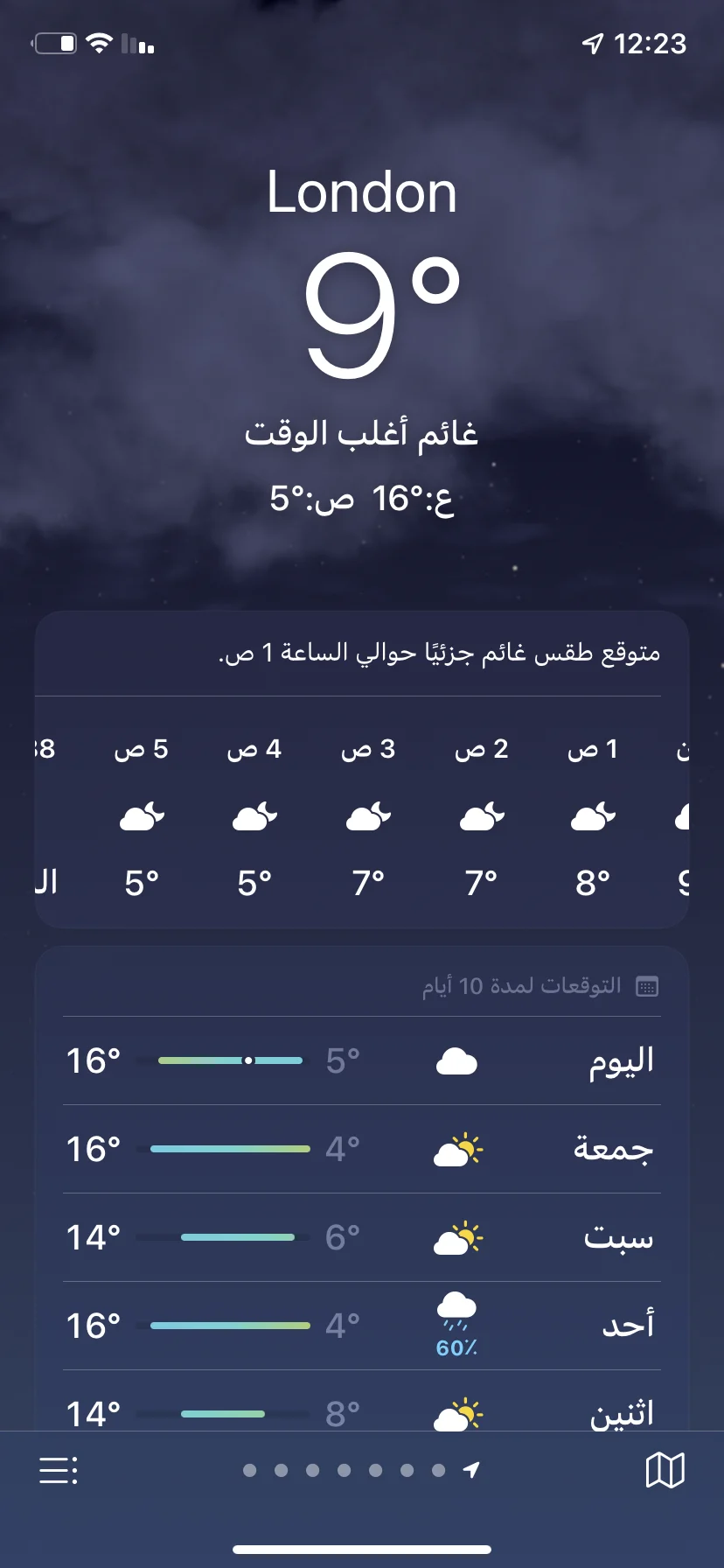Tap the city page indicator dots
The height and width of the screenshot is (1568, 724).
tap(360, 1471)
